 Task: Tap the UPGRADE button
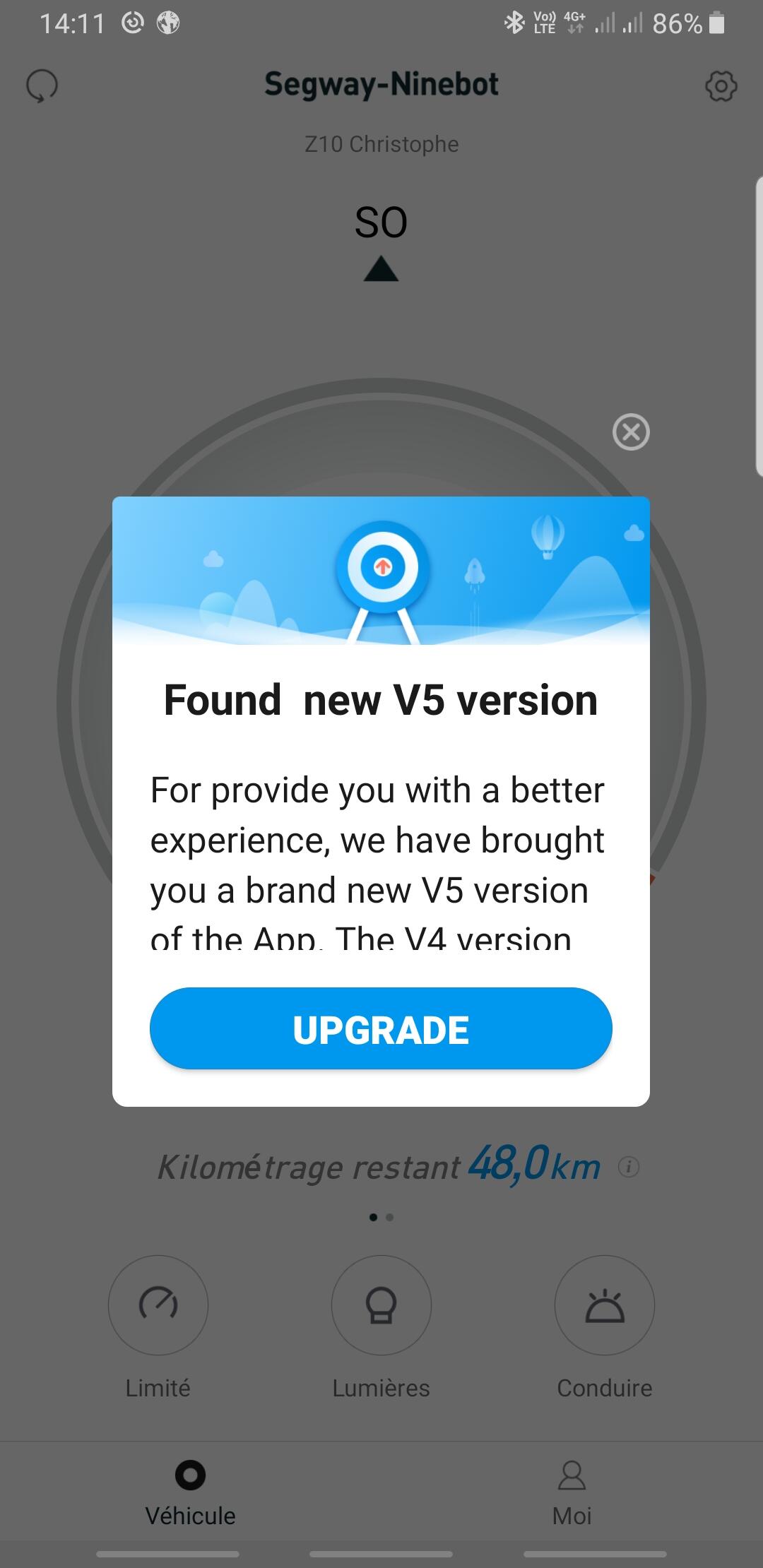point(381,1028)
